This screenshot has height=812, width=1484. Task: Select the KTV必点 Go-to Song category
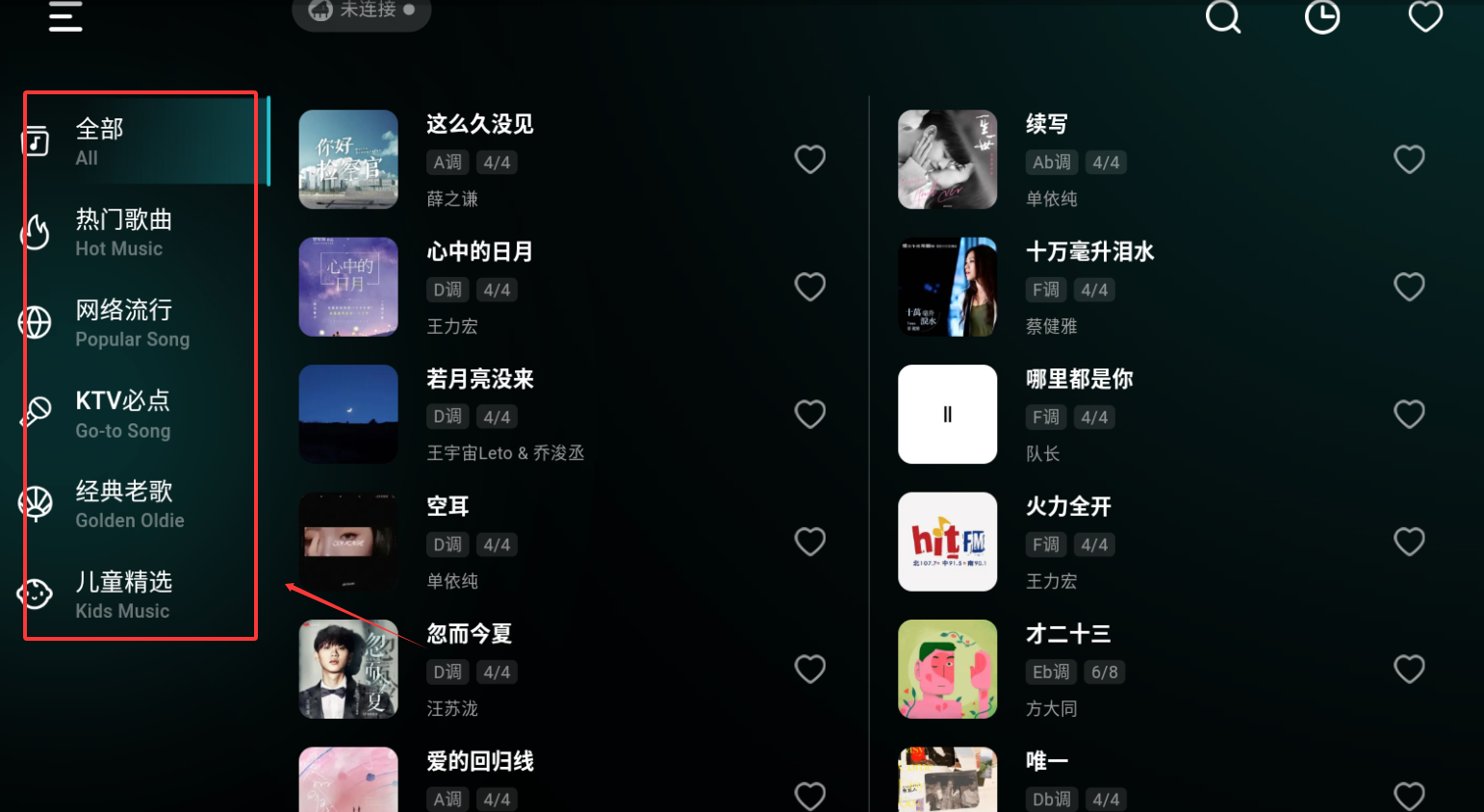coord(135,414)
